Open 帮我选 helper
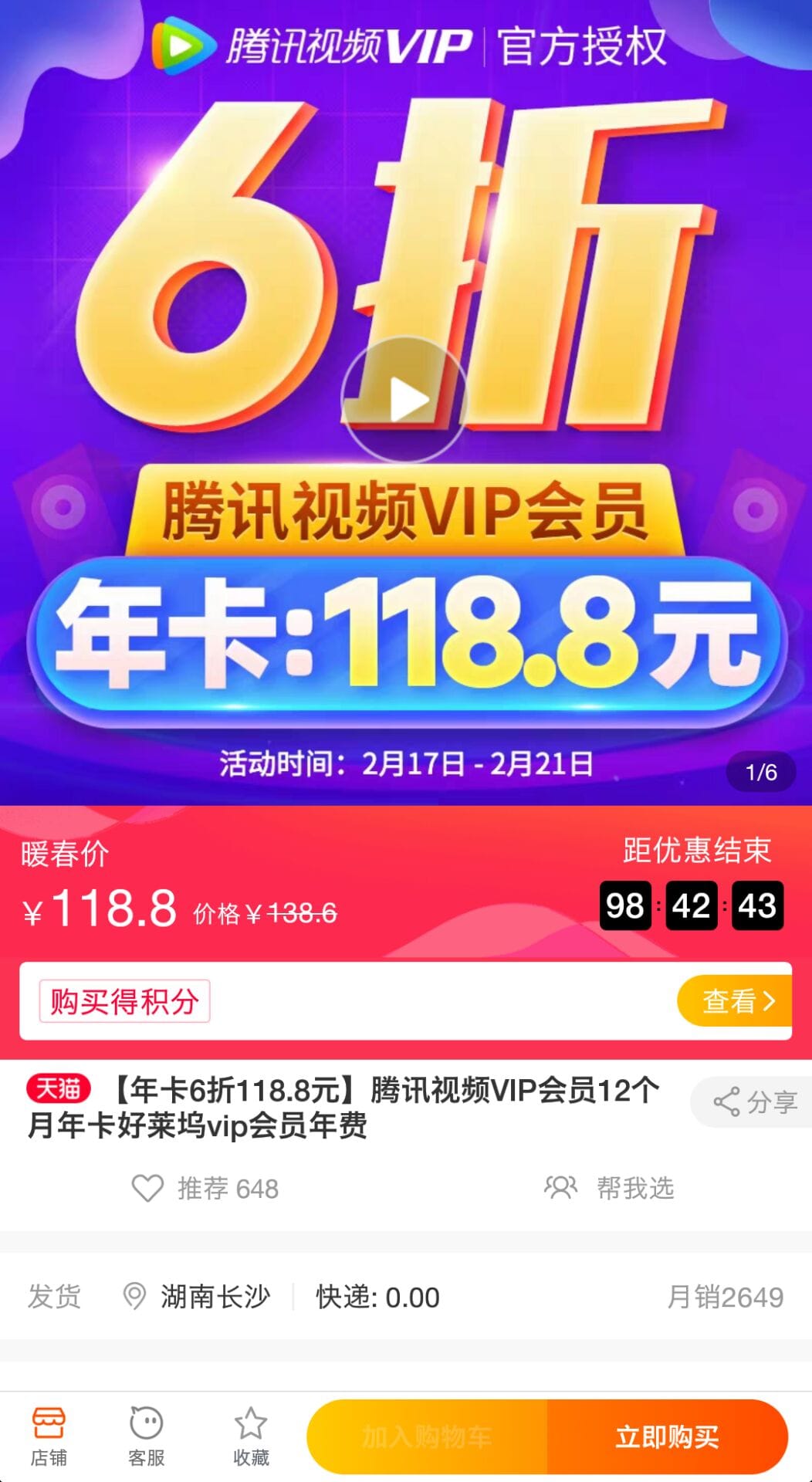Image resolution: width=812 pixels, height=1482 pixels. 610,1188
